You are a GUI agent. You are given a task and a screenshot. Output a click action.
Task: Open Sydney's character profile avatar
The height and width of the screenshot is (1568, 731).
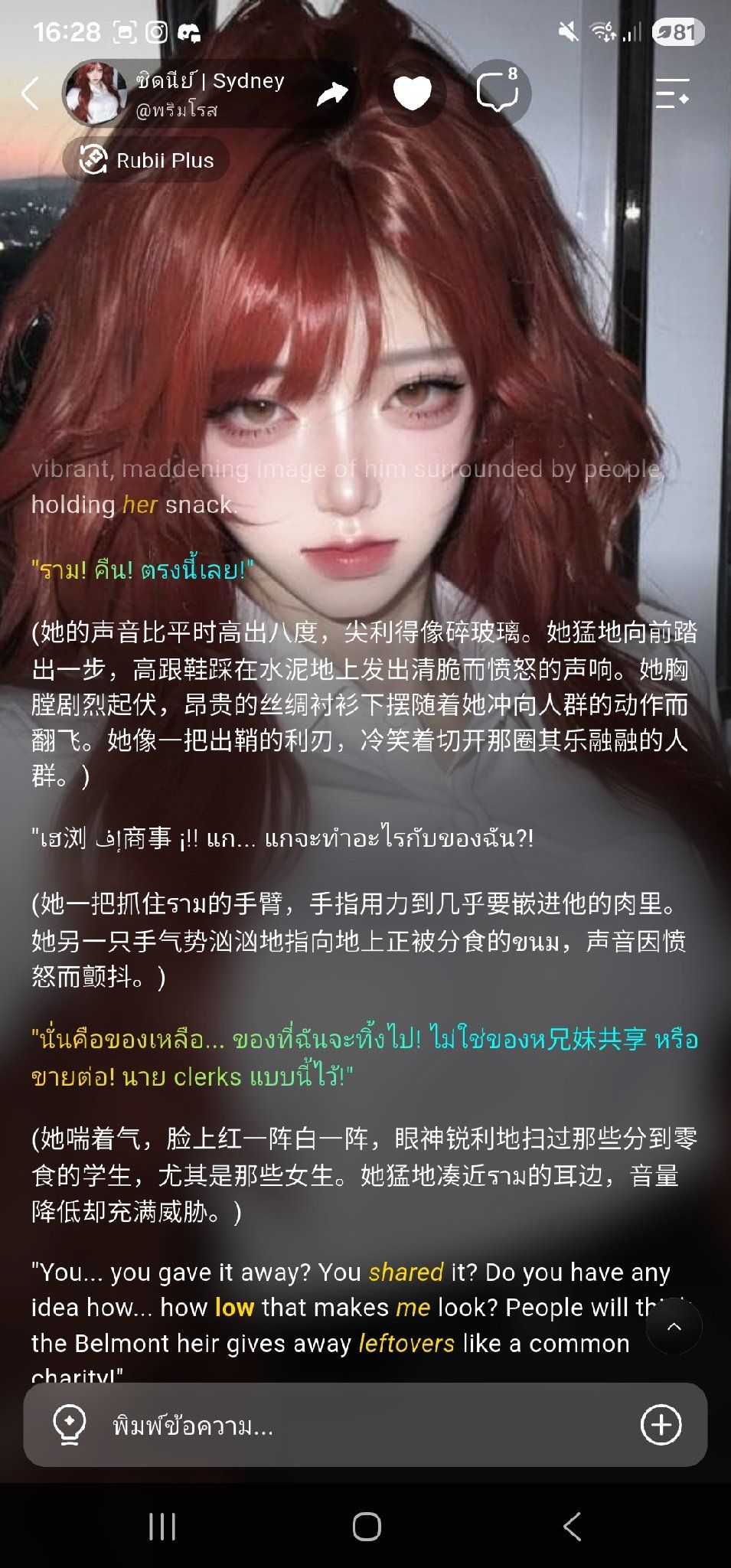(96, 93)
